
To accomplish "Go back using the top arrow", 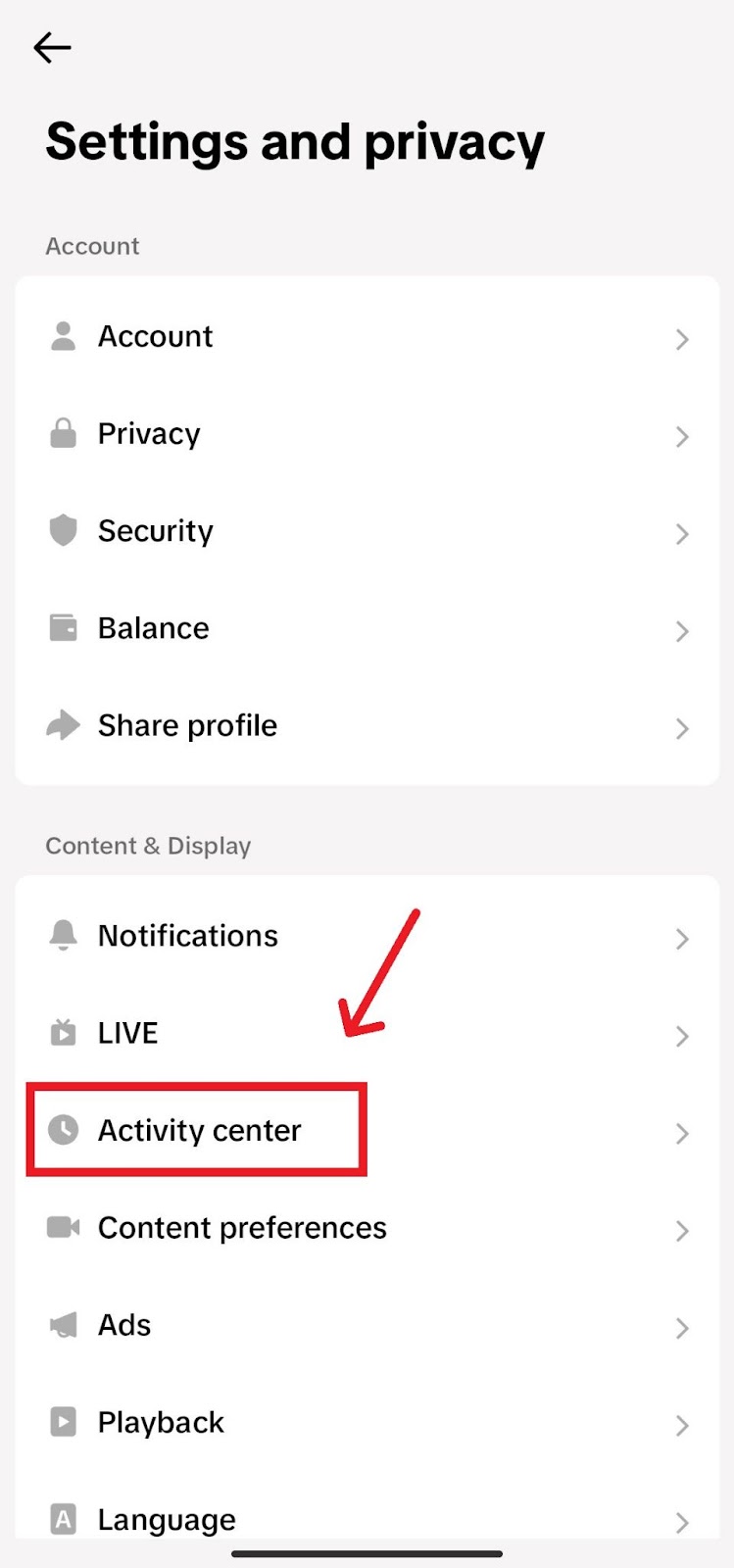I will tap(52, 47).
